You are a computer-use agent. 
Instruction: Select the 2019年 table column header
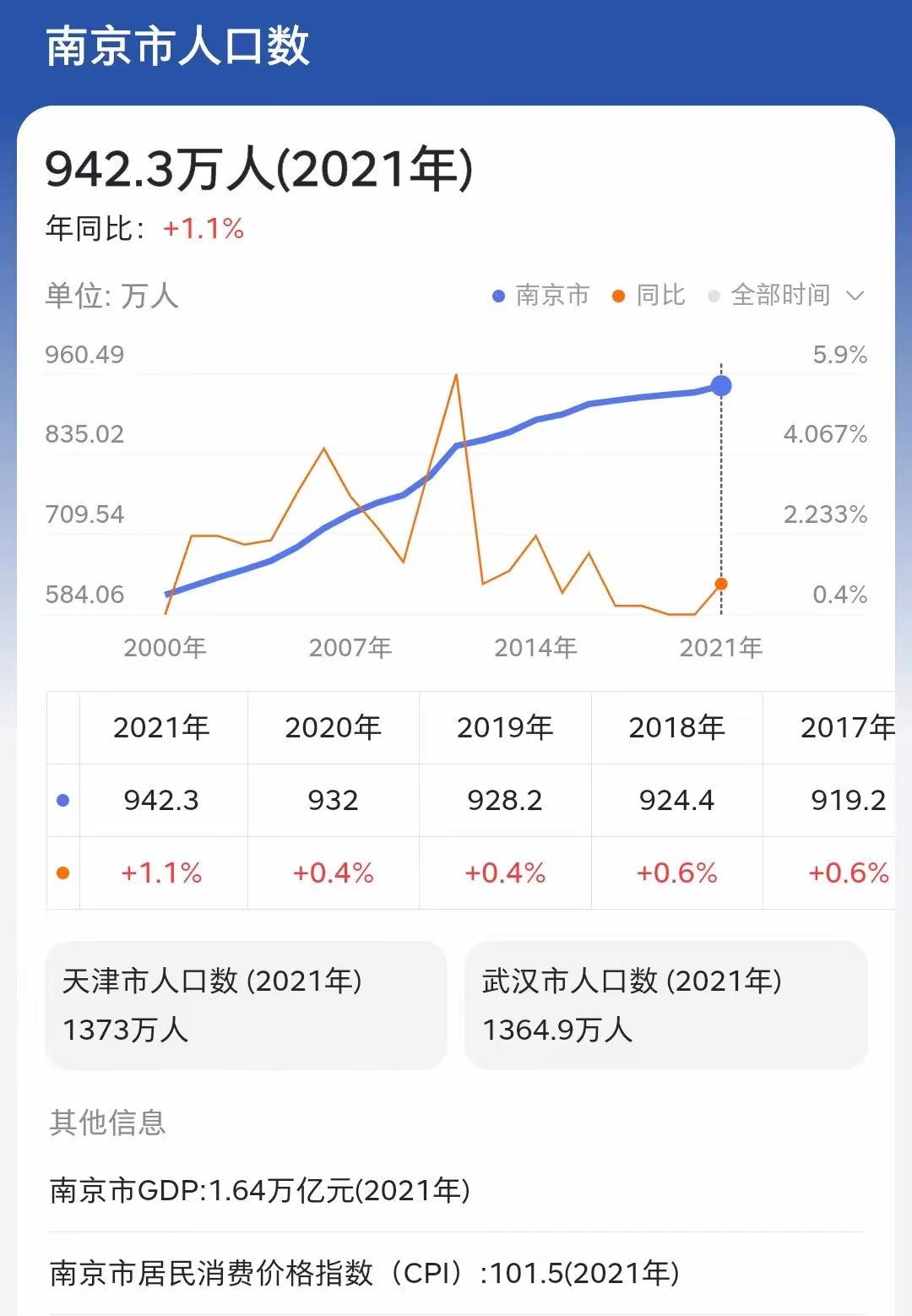pyautogui.click(x=504, y=727)
